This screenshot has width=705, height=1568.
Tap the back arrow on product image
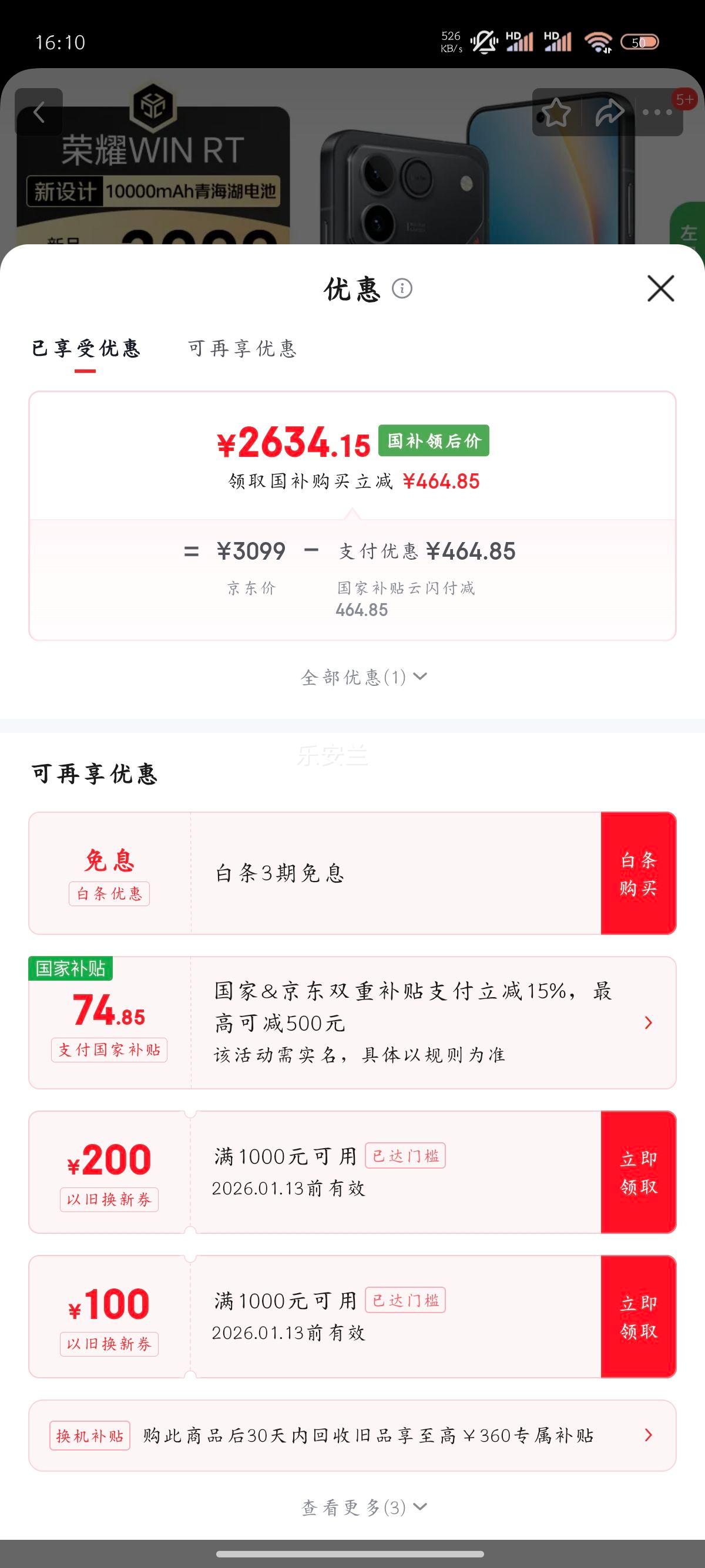[x=40, y=112]
